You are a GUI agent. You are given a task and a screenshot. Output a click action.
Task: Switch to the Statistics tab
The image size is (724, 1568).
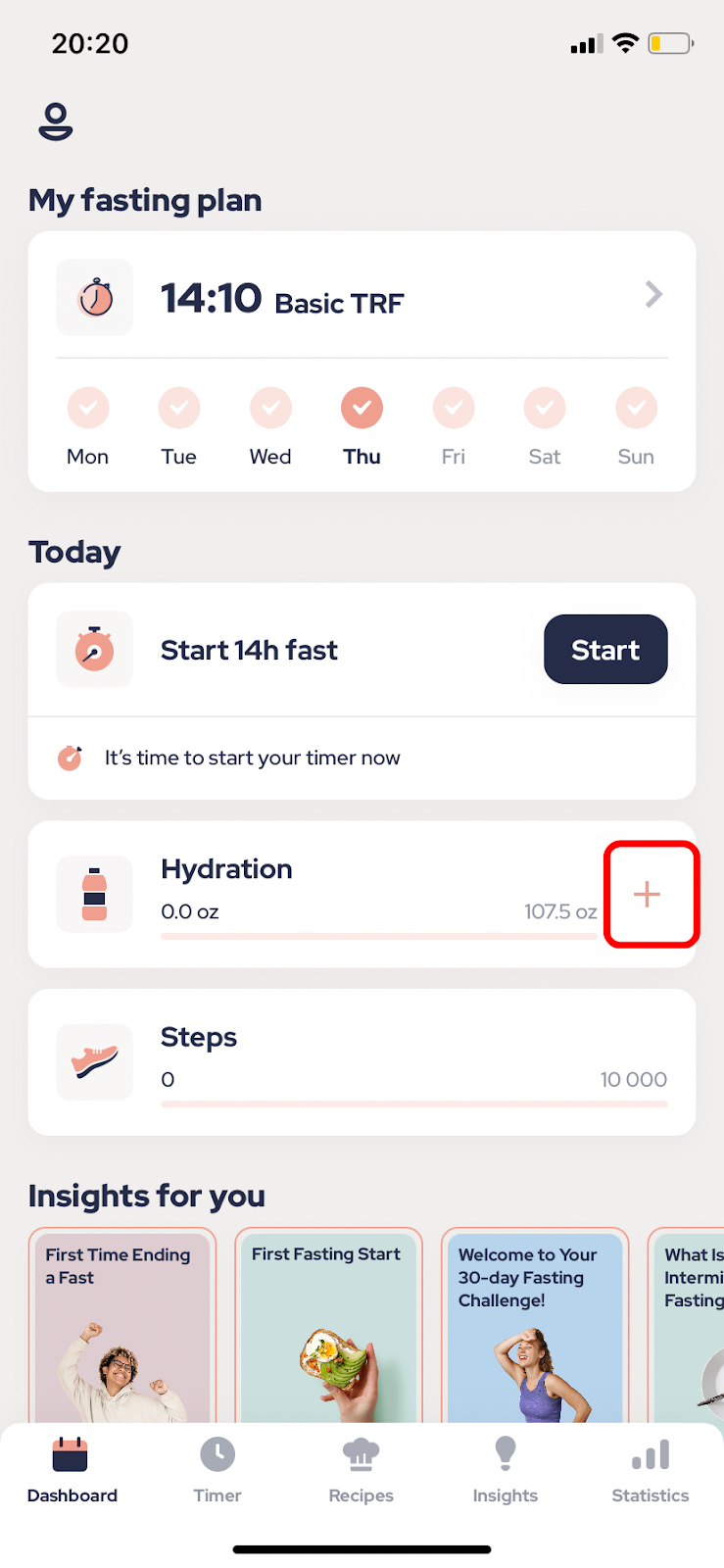point(651,1470)
